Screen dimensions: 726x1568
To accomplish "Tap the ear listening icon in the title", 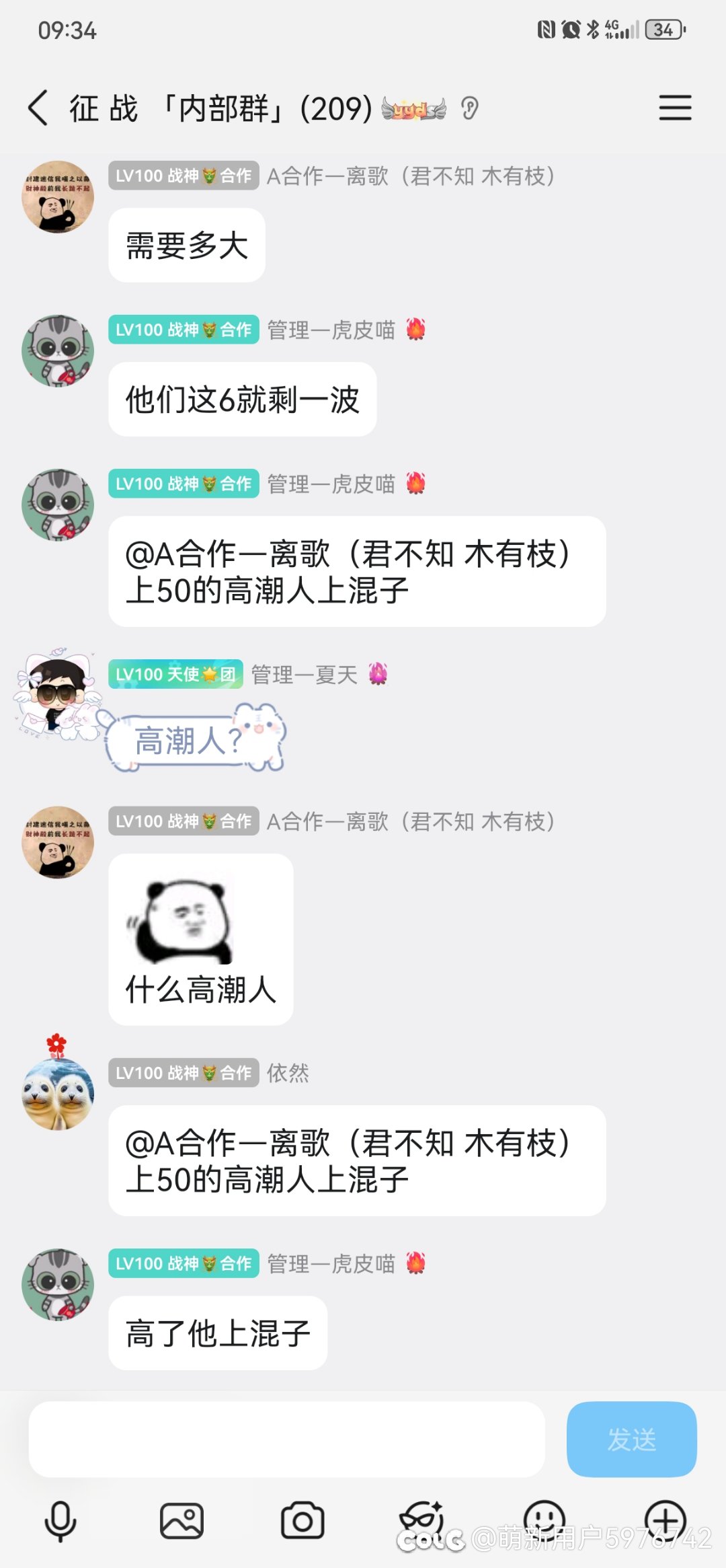I will click(469, 108).
